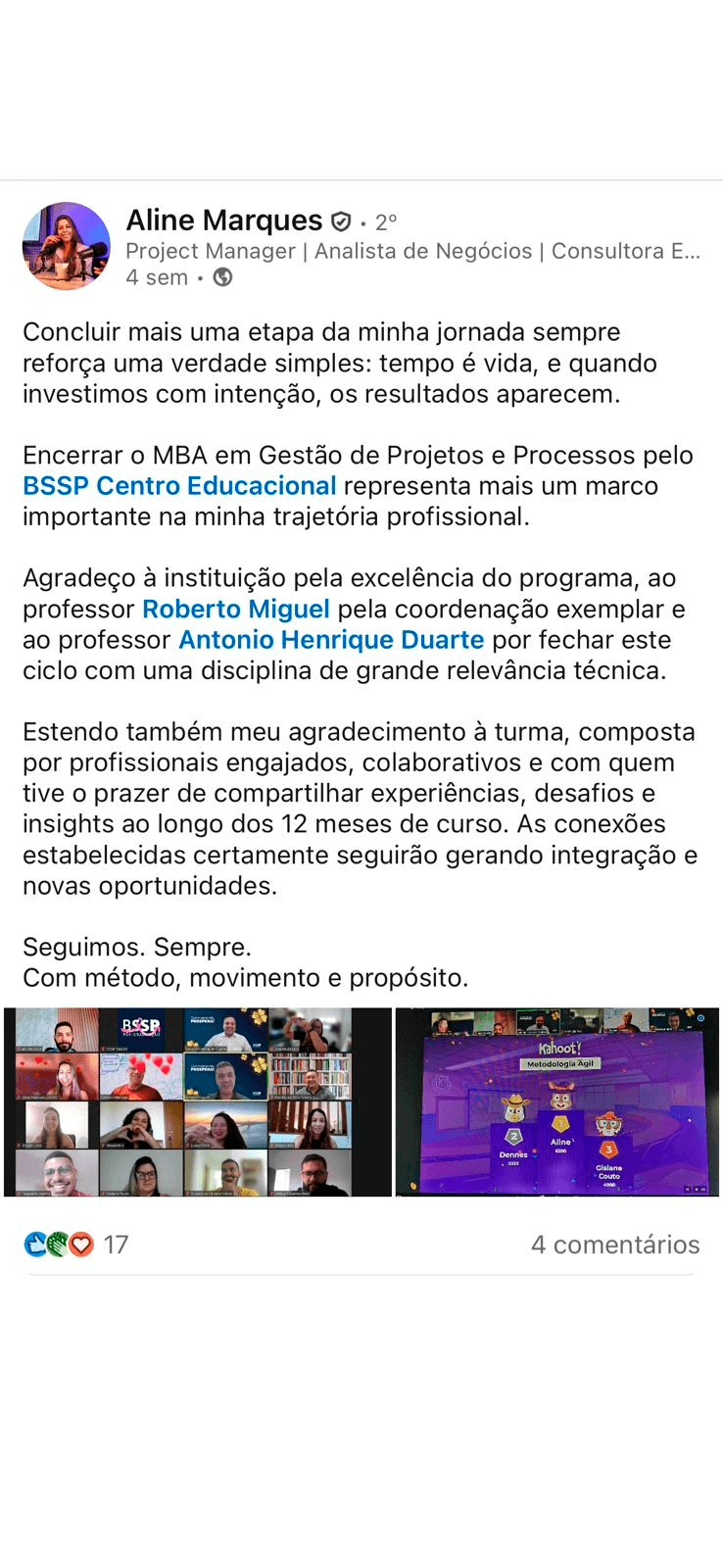Image resolution: width=723 pixels, height=1568 pixels.
Task: Open the Kahoot leaderboard photo
Action: [x=556, y=1101]
